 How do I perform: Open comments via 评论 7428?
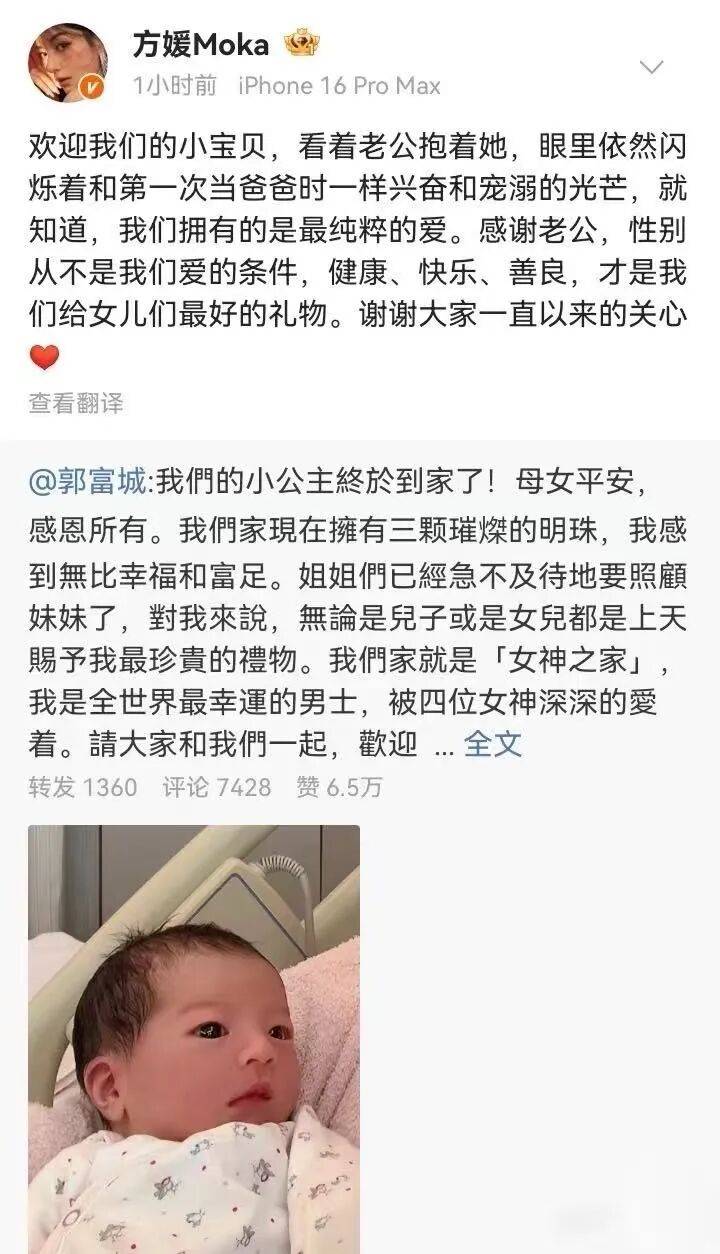pyautogui.click(x=217, y=788)
